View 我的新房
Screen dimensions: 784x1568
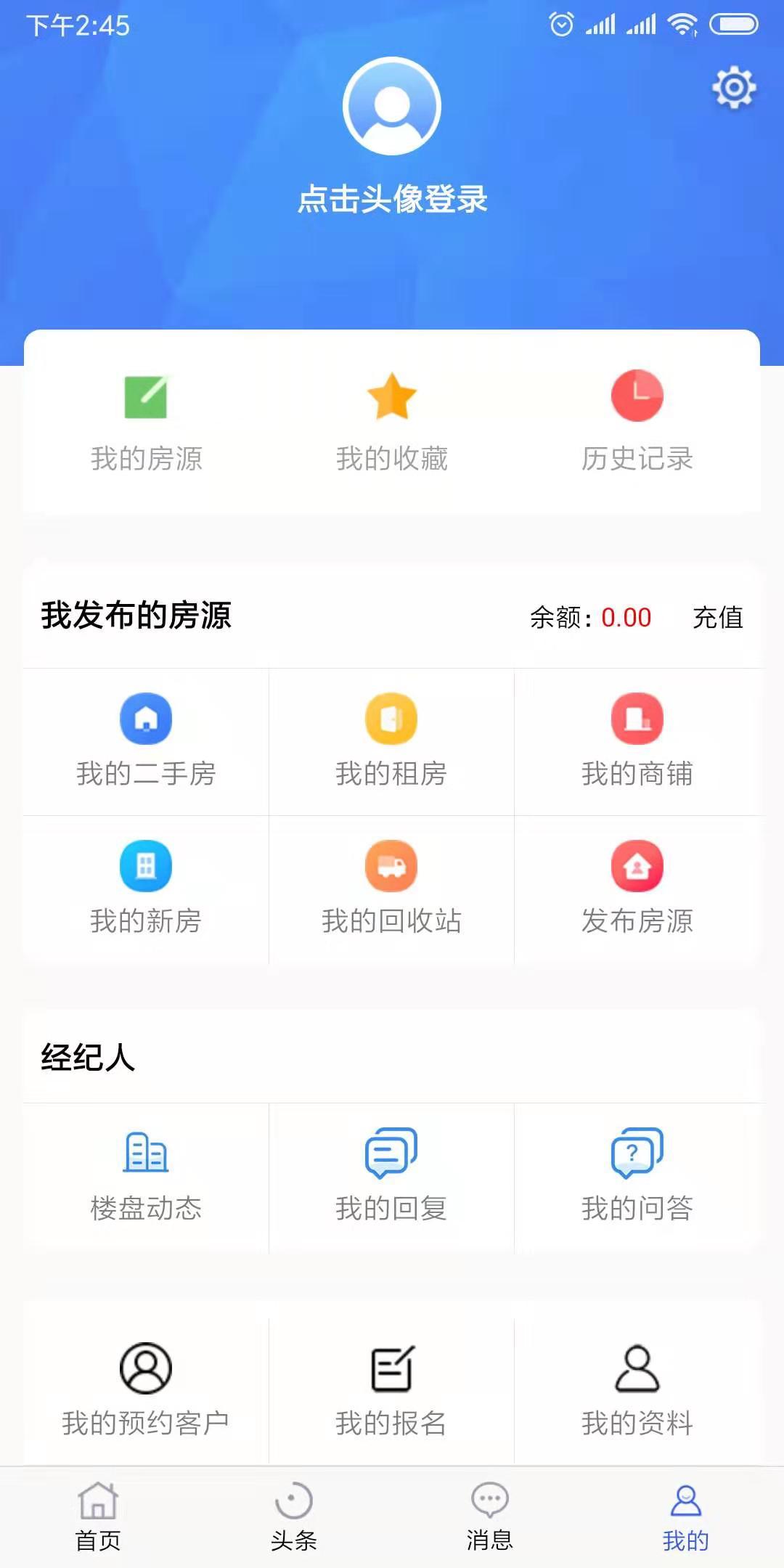pos(146,889)
